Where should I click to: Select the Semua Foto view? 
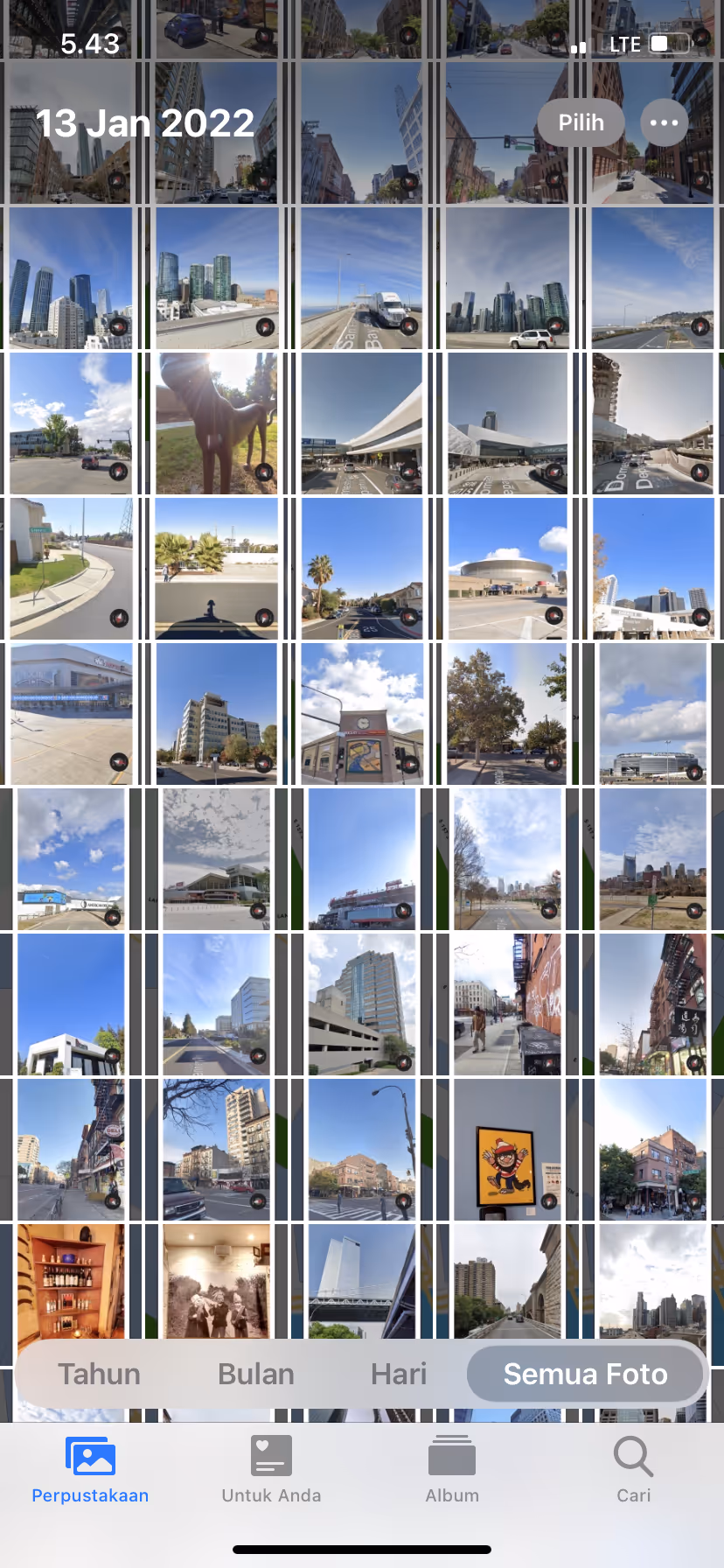click(585, 1374)
